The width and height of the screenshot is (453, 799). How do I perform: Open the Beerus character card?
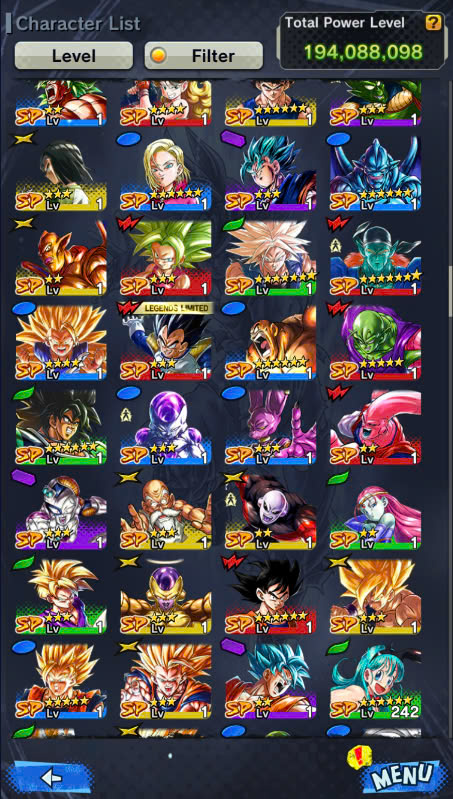(x=271, y=425)
